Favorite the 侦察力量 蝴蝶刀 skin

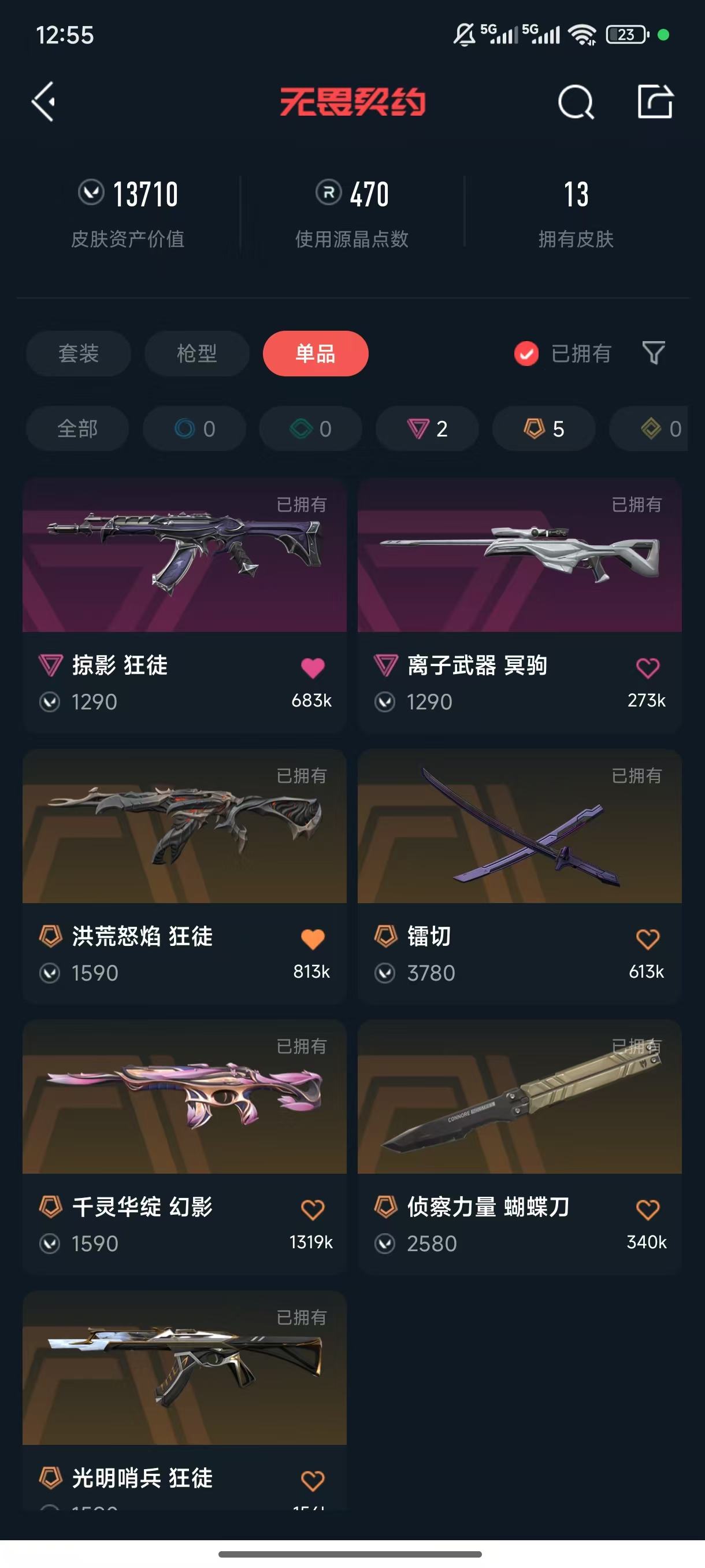click(x=647, y=1210)
